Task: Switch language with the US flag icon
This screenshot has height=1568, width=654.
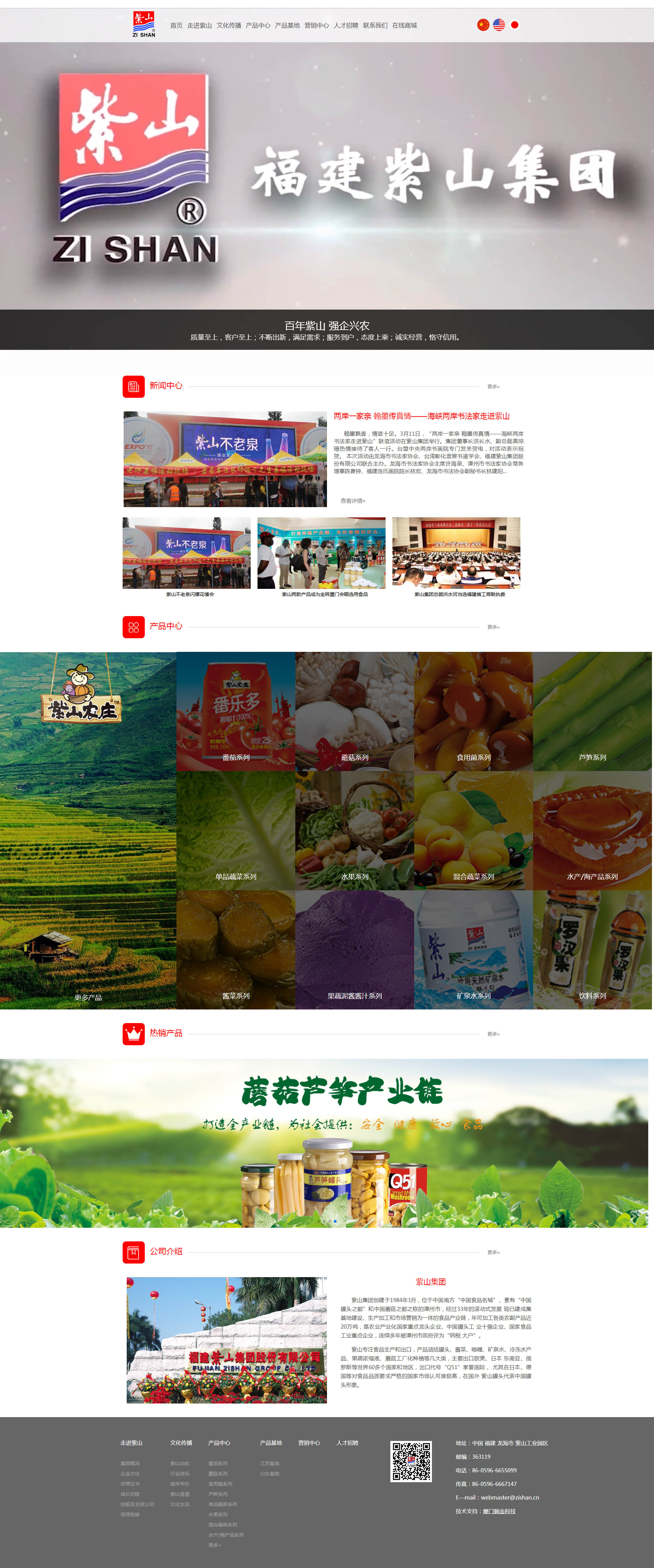Action: pyautogui.click(x=499, y=25)
